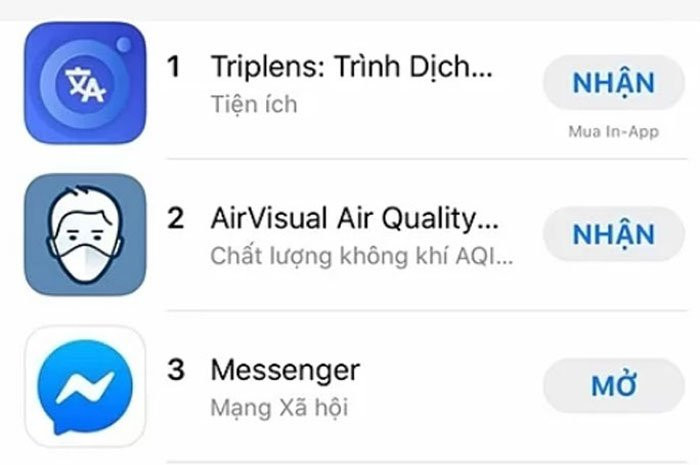700x465 pixels.
Task: Open Messenger with the MỞ button
Action: pos(613,385)
